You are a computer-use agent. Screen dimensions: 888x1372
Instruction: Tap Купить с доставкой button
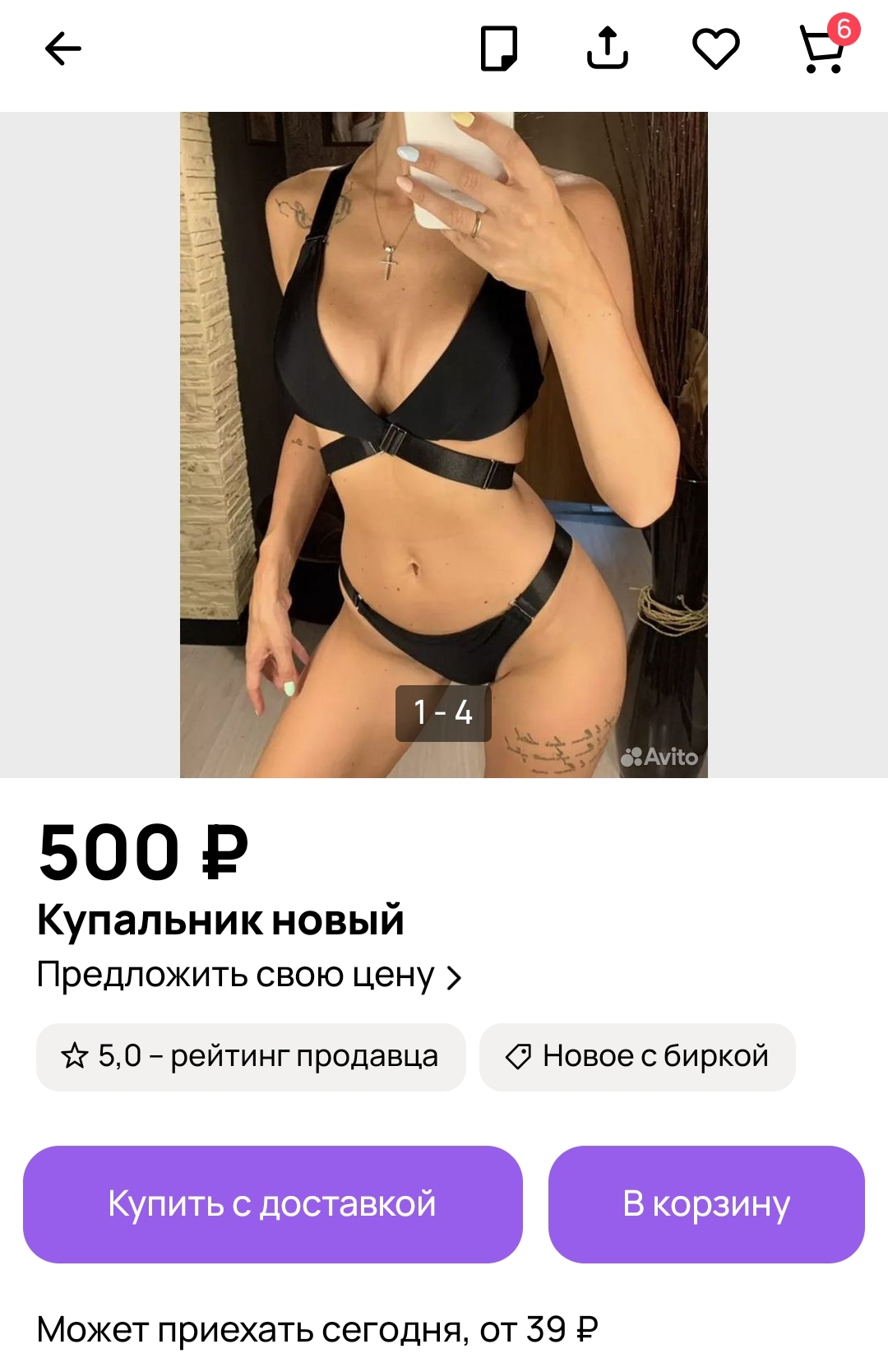tap(272, 1203)
